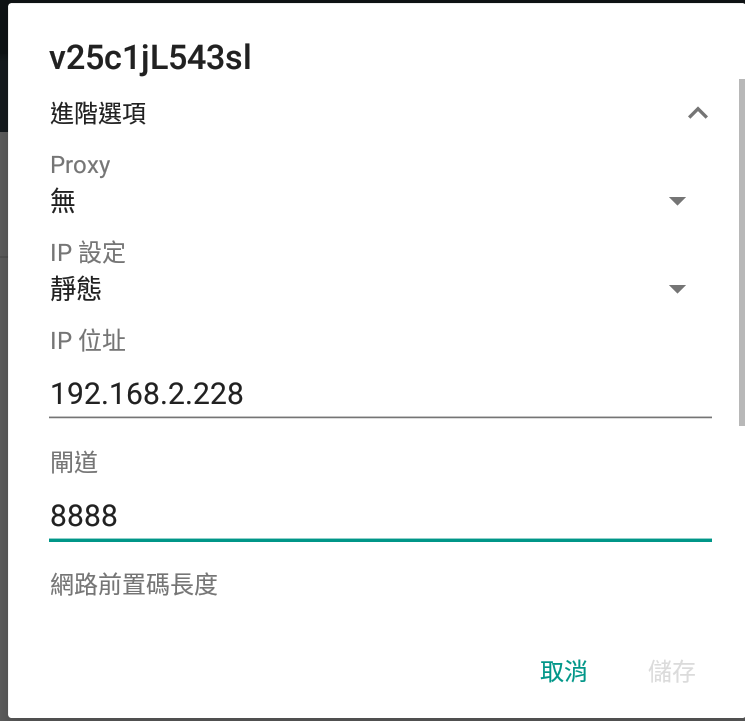Collapse the 進階選項 advanced options section
745x721 pixels.
click(x=698, y=113)
